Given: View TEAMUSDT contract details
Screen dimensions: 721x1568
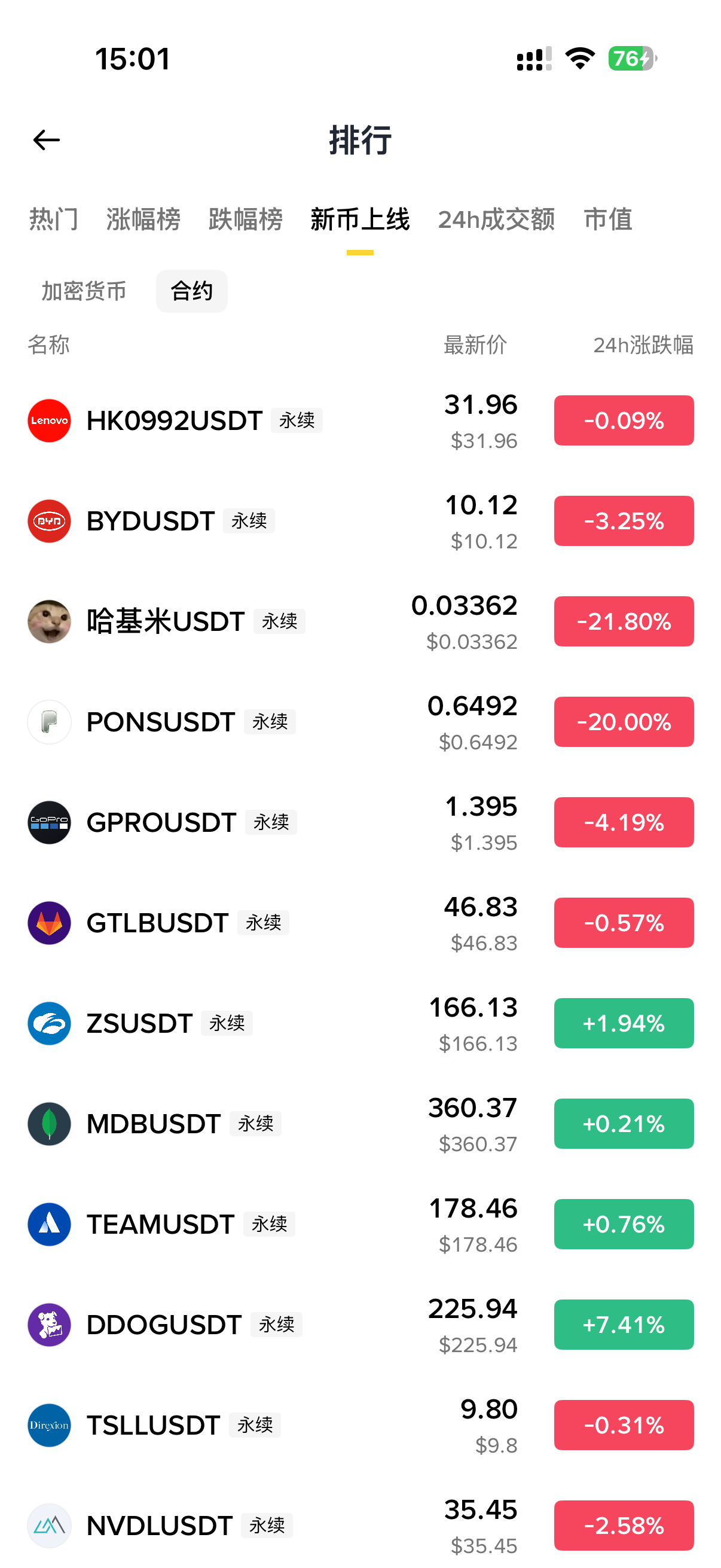Looking at the screenshot, I should pos(360,1224).
